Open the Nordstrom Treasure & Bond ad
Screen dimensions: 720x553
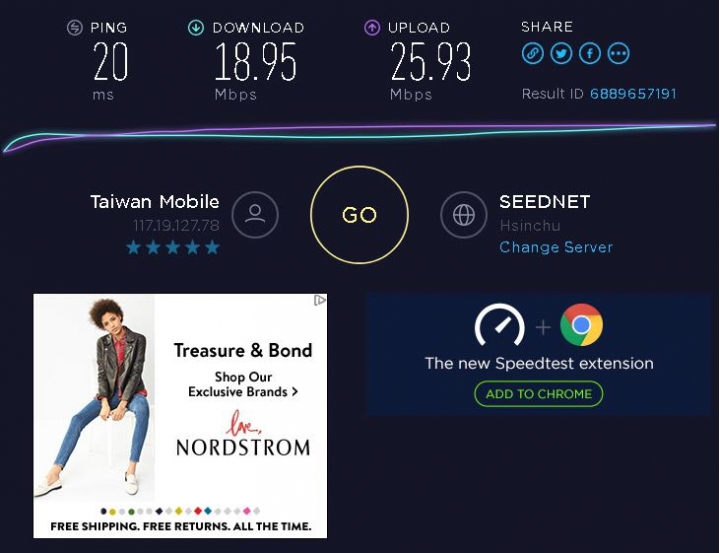242,400
